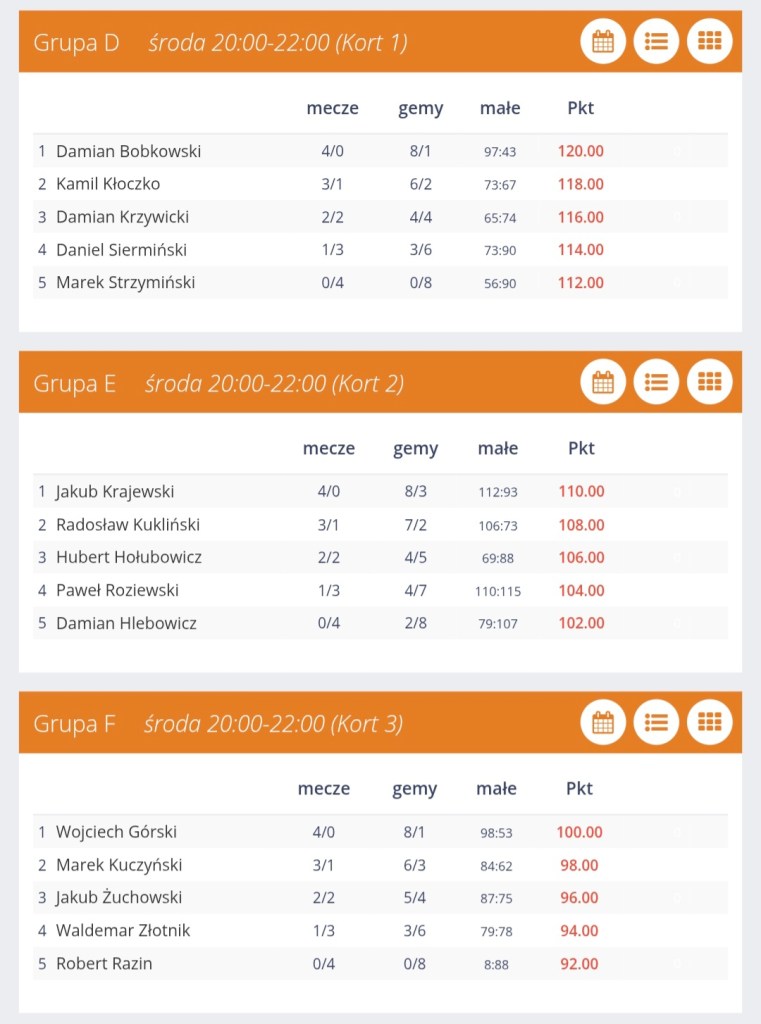Show the list view for Grupa D
The width and height of the screenshot is (761, 1024).
pyautogui.click(x=656, y=41)
